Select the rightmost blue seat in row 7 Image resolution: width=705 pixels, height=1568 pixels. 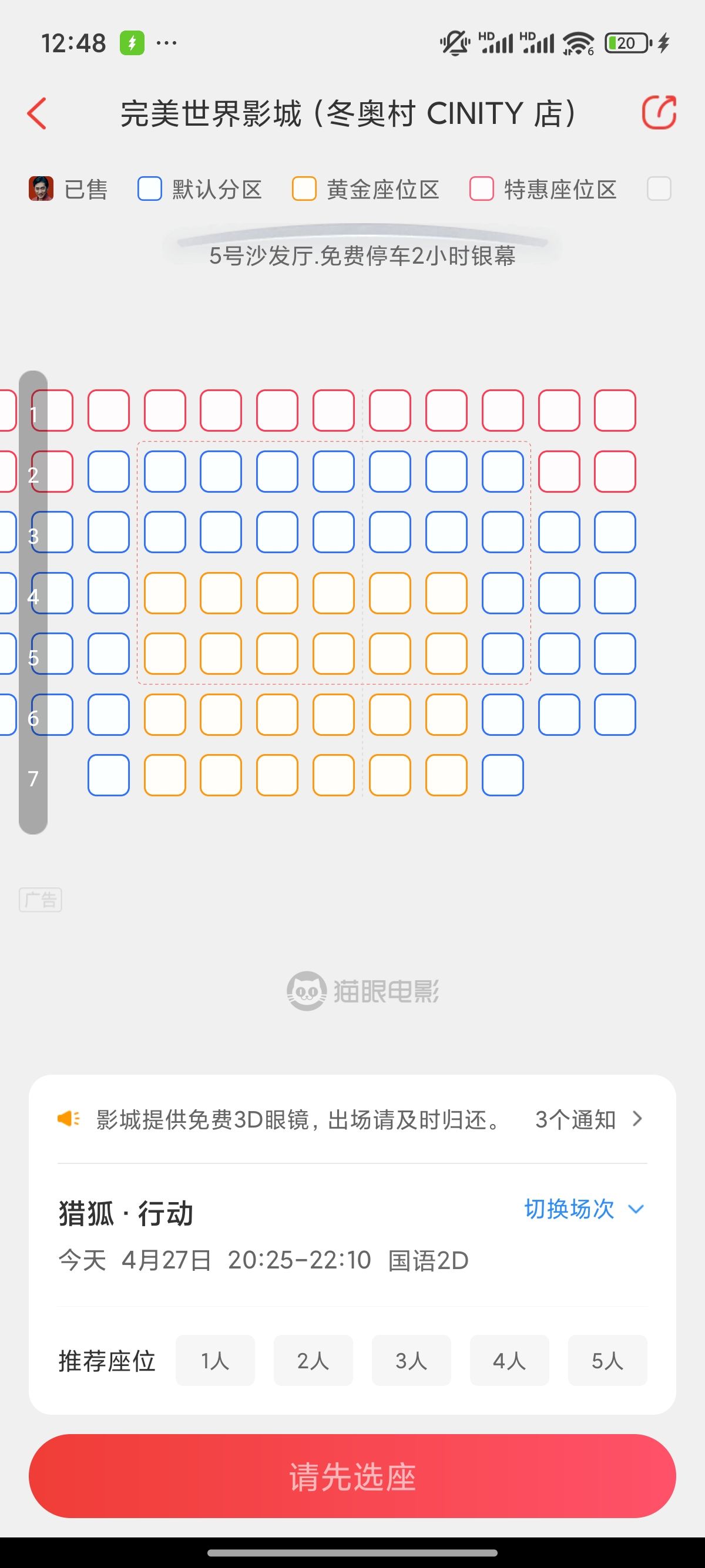click(x=502, y=775)
